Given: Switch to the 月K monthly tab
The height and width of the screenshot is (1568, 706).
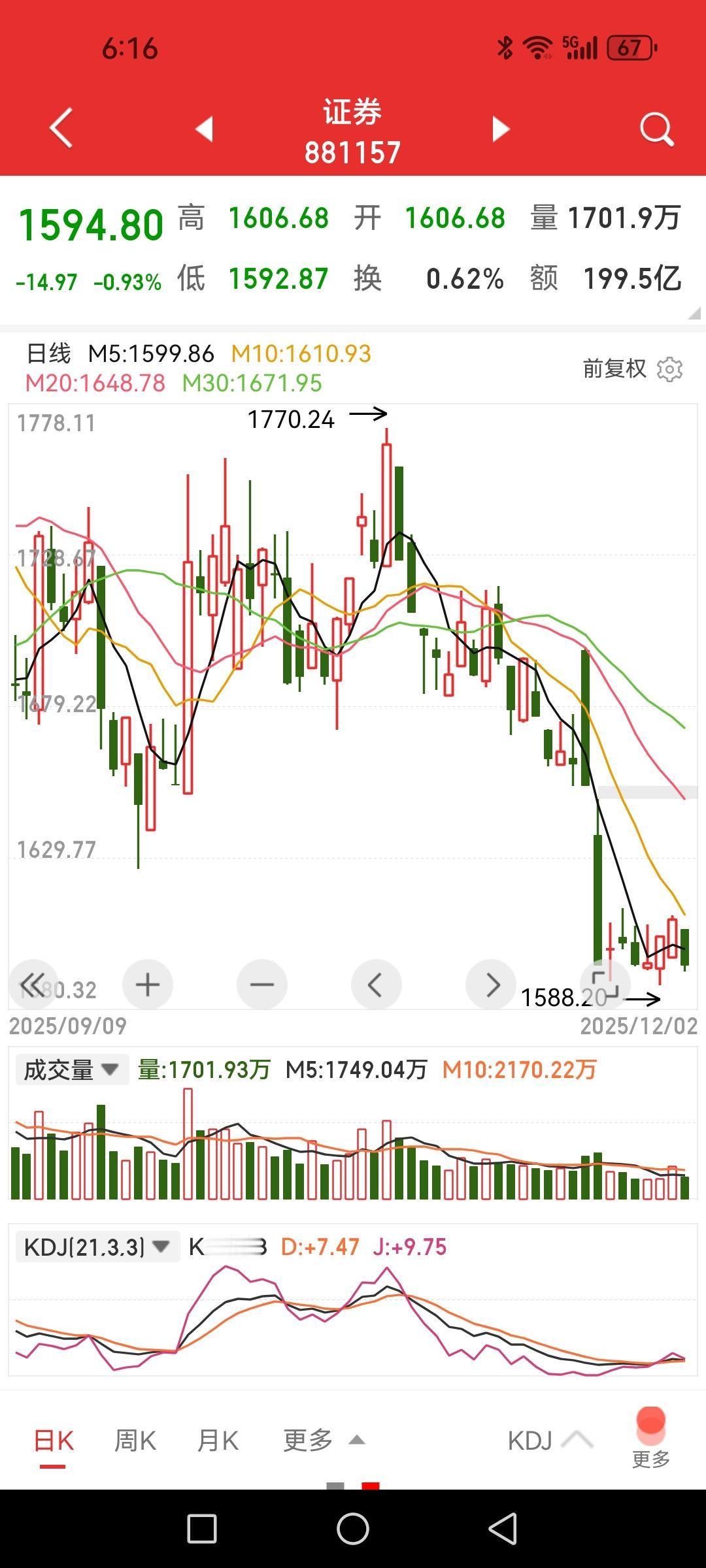Looking at the screenshot, I should coord(218,1441).
